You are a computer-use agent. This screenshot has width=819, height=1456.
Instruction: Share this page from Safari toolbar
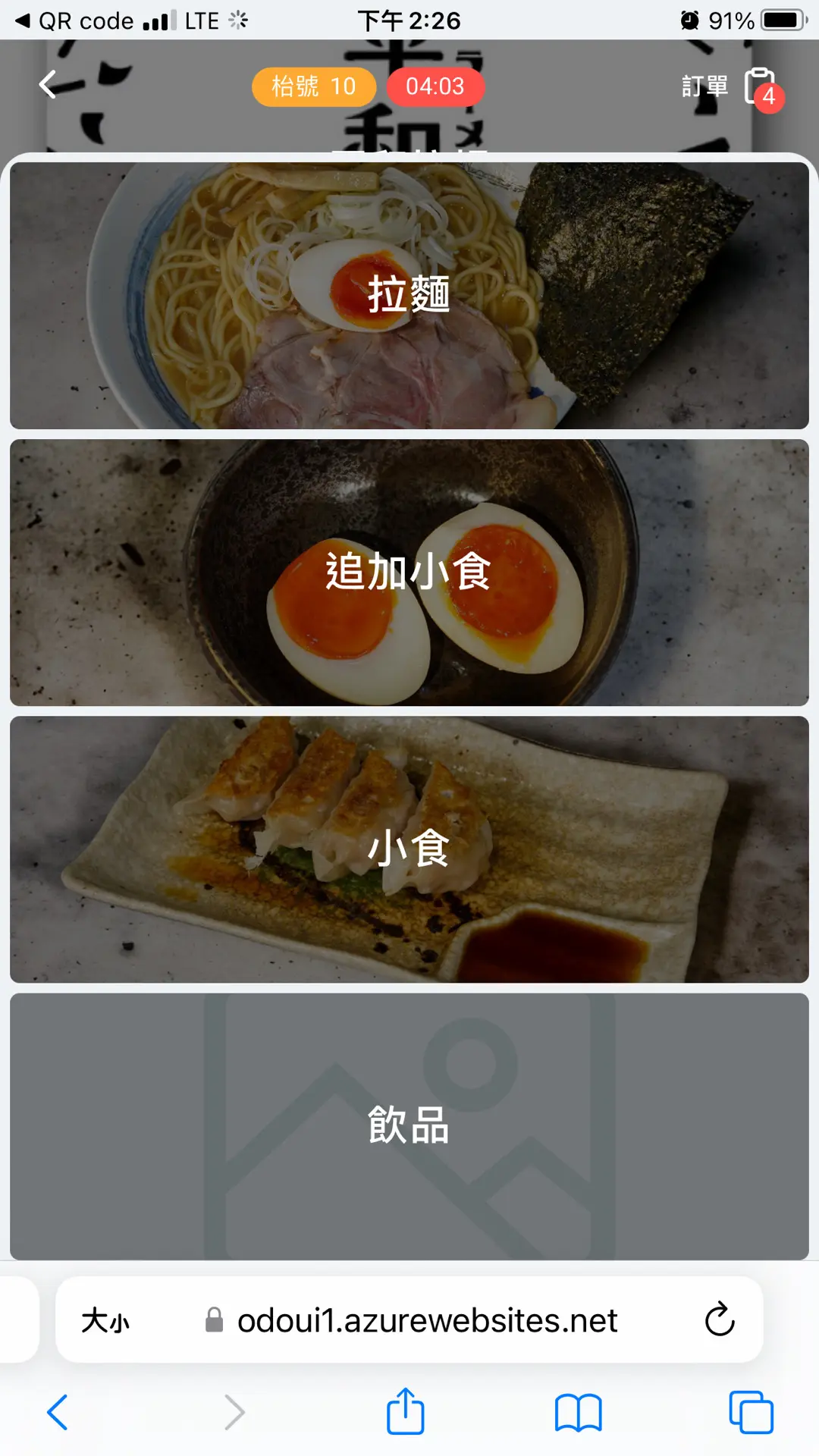tap(405, 1412)
